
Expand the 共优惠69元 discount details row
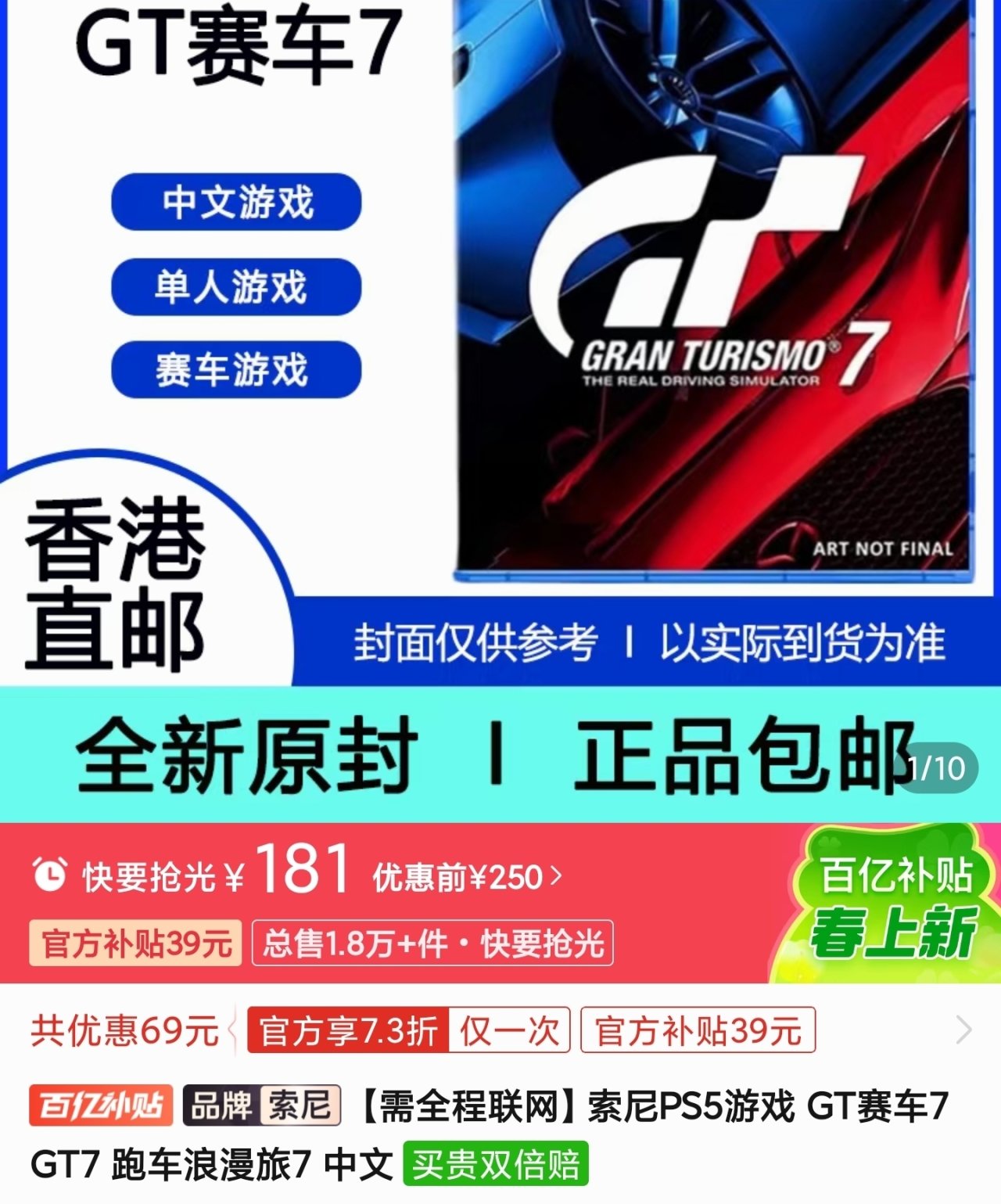click(963, 1030)
